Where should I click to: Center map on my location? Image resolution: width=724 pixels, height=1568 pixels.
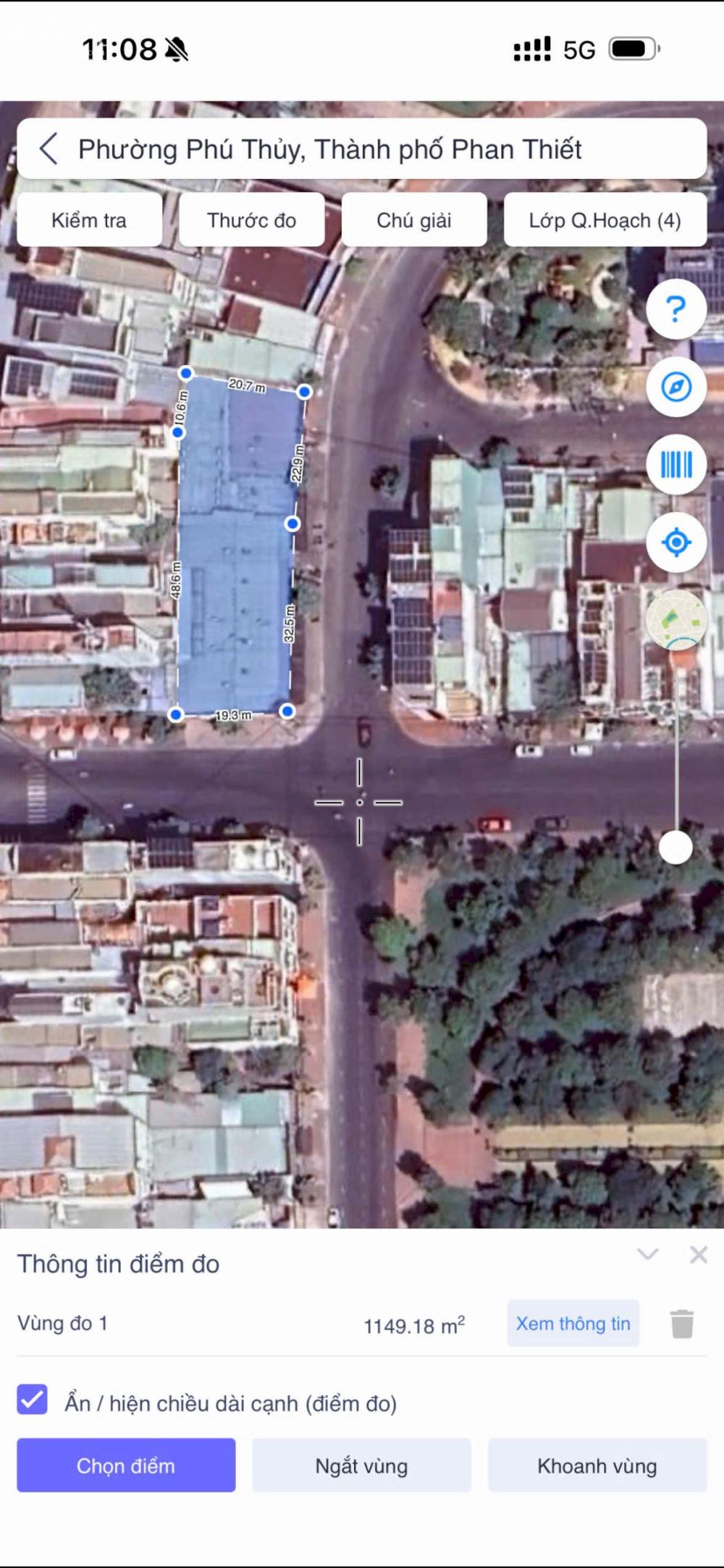coord(675,542)
